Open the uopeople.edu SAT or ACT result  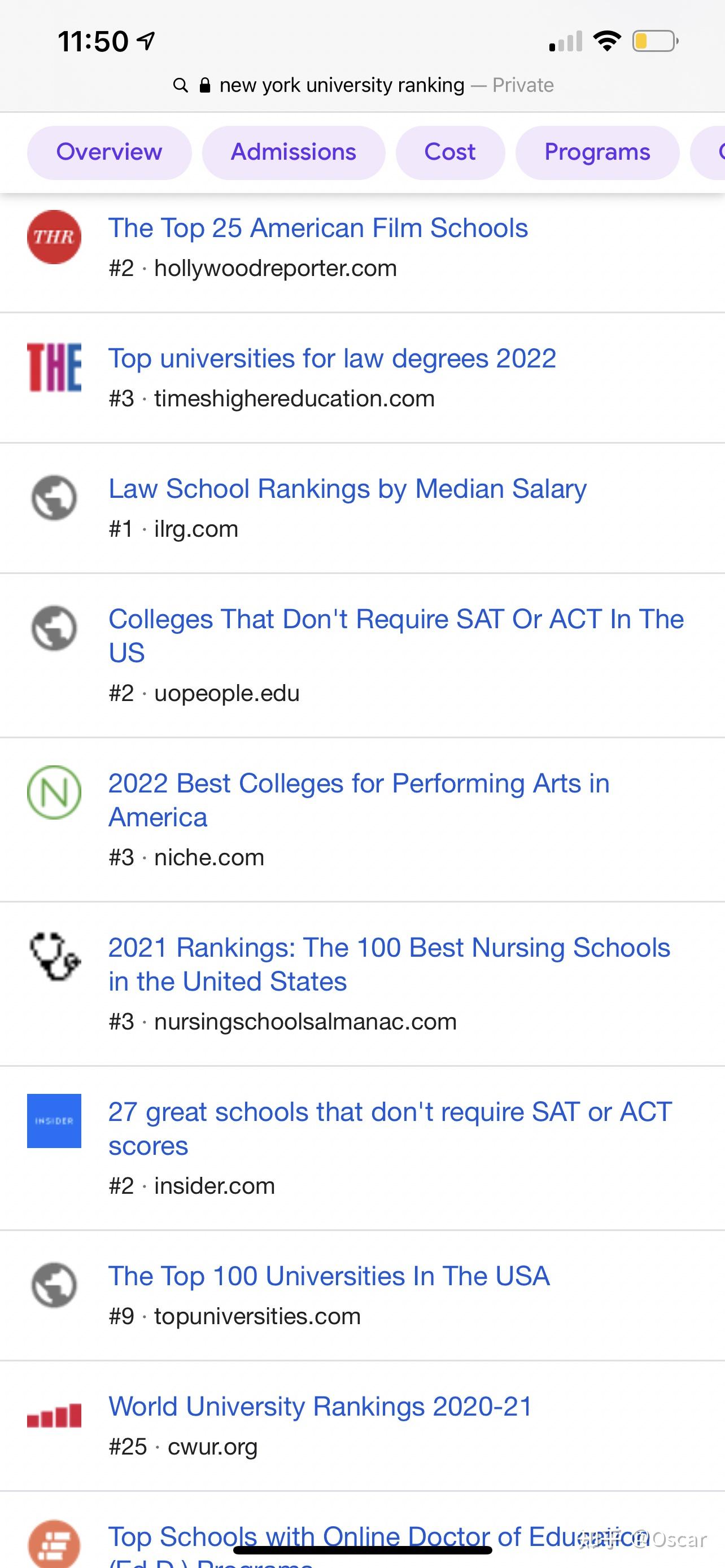[x=396, y=636]
